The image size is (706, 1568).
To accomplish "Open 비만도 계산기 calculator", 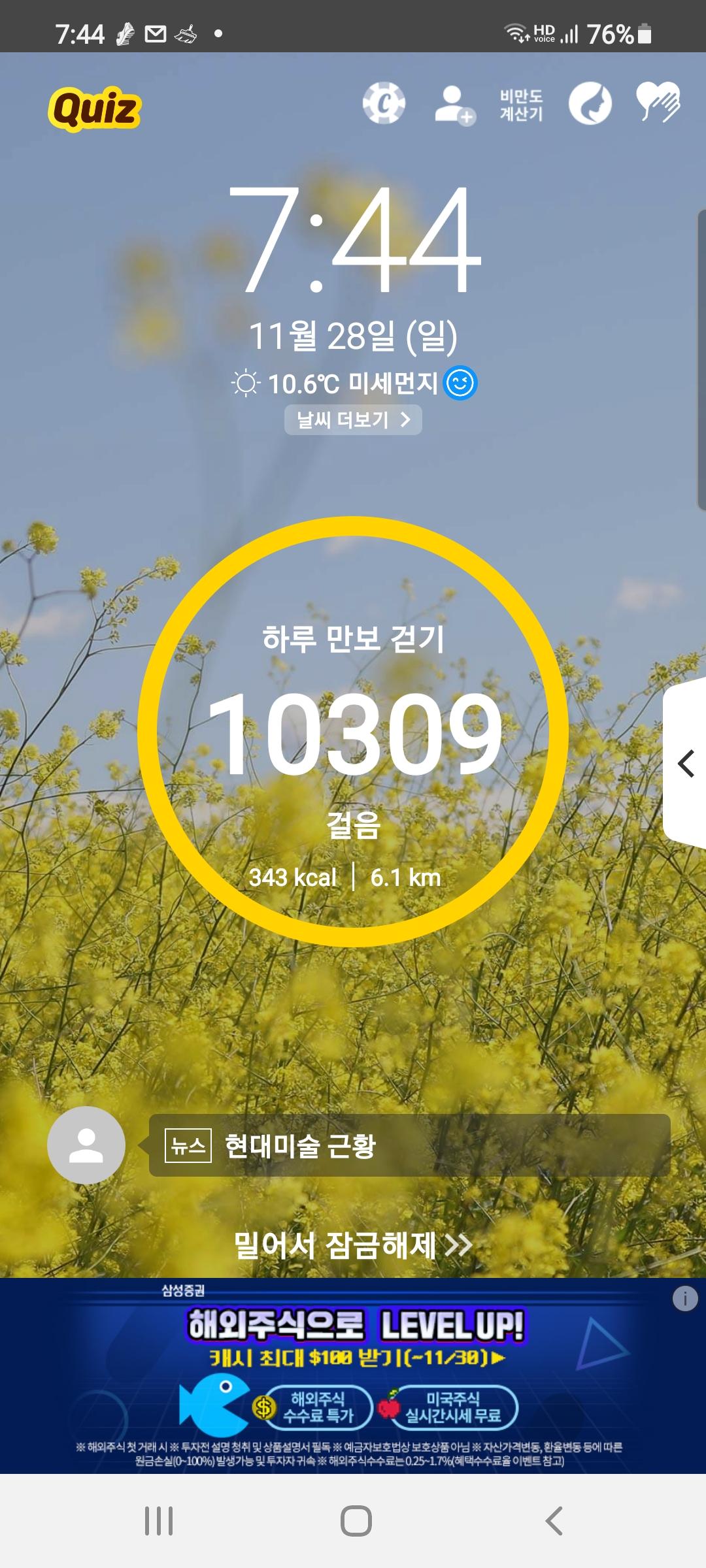I will (x=521, y=105).
